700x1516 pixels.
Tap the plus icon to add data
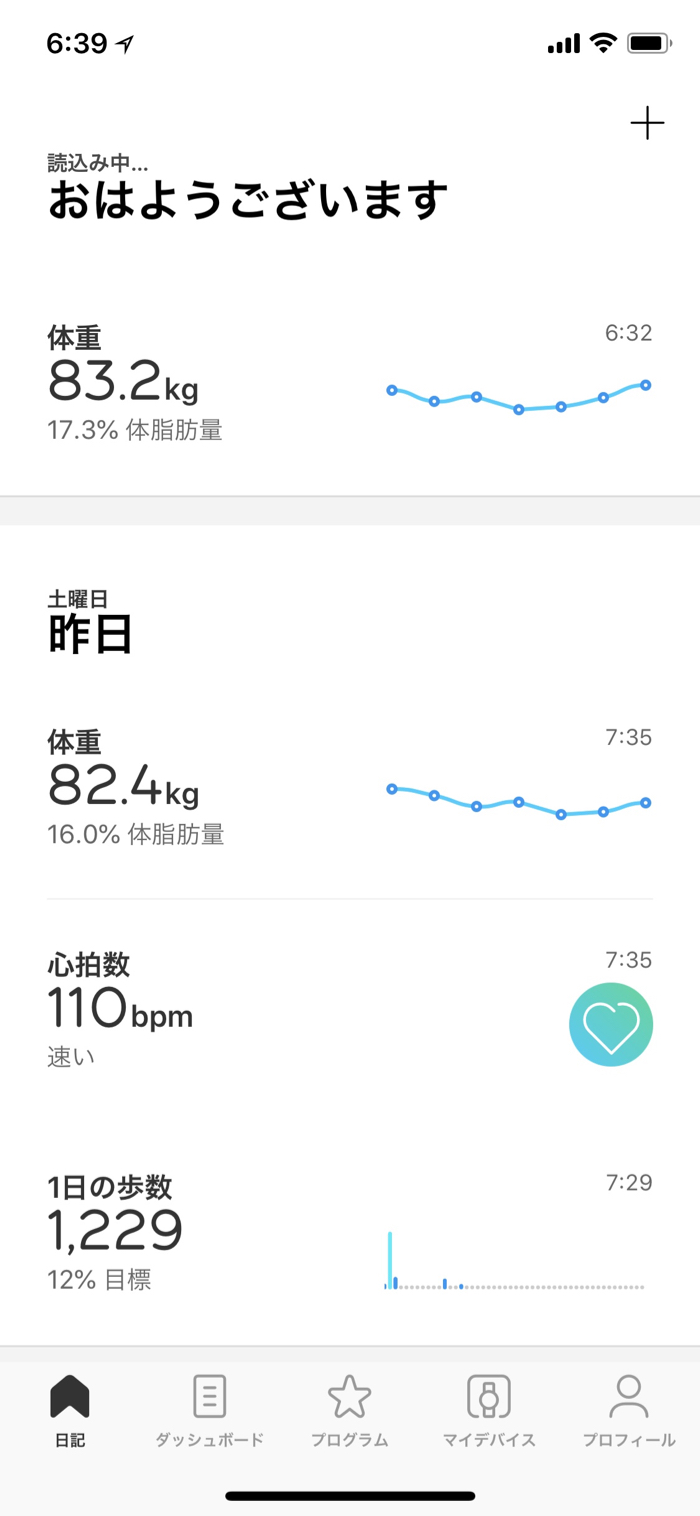tap(647, 124)
